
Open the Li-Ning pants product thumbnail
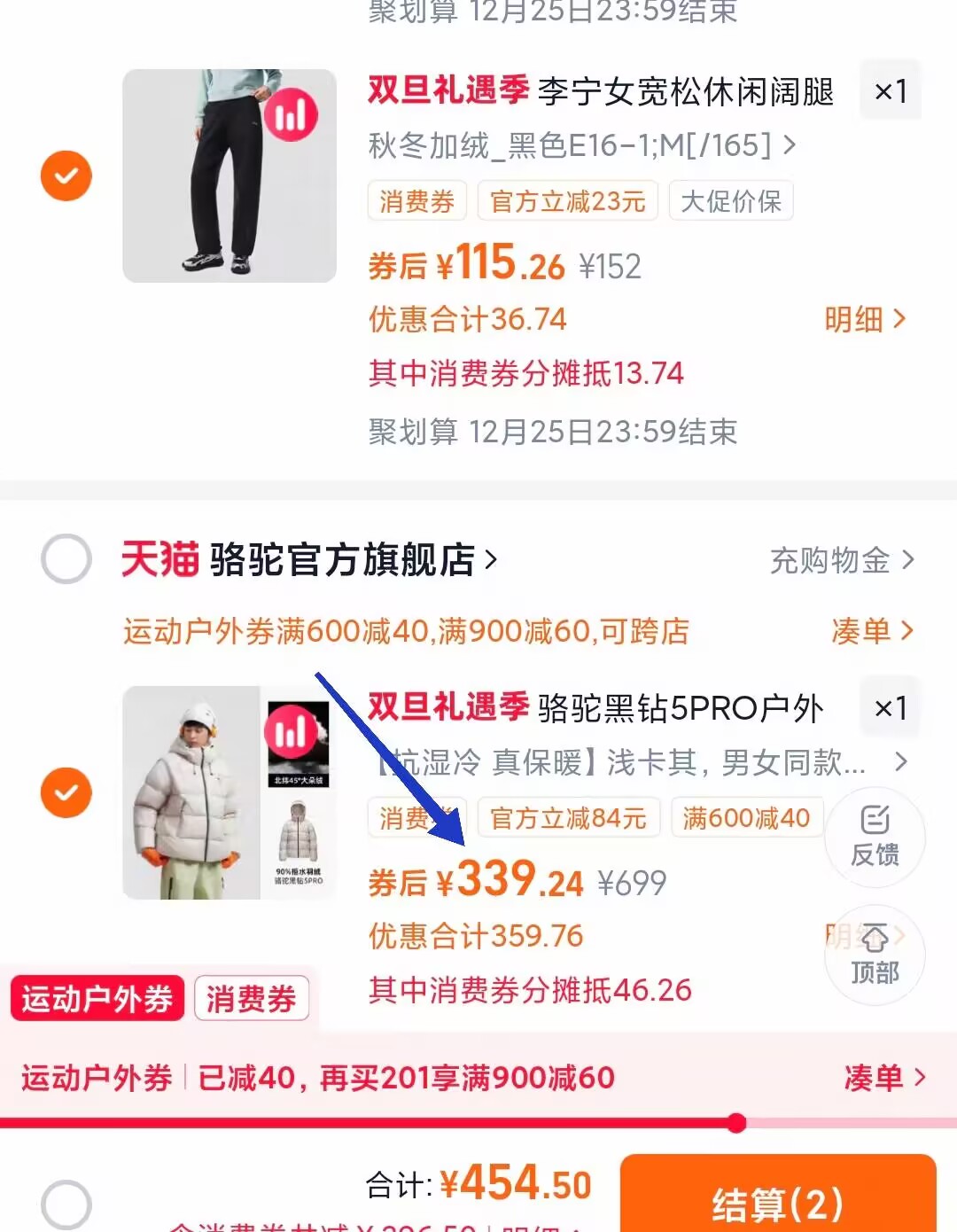click(x=229, y=176)
